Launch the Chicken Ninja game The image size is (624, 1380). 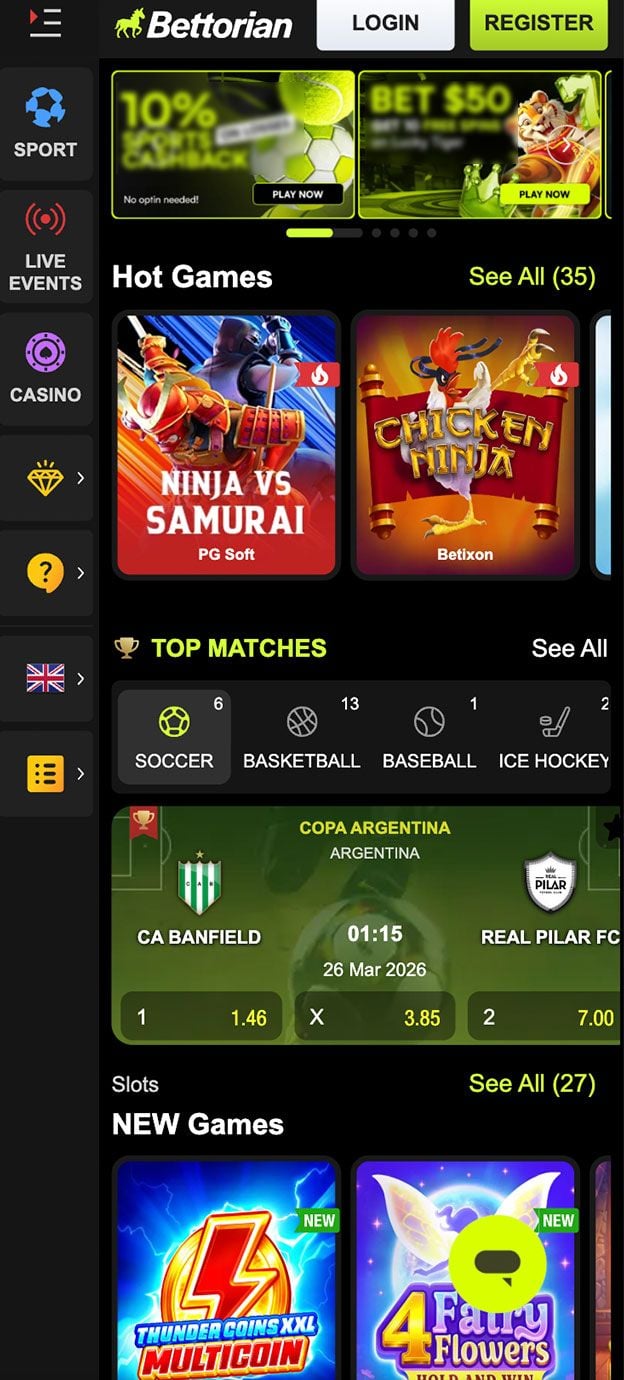coord(465,445)
